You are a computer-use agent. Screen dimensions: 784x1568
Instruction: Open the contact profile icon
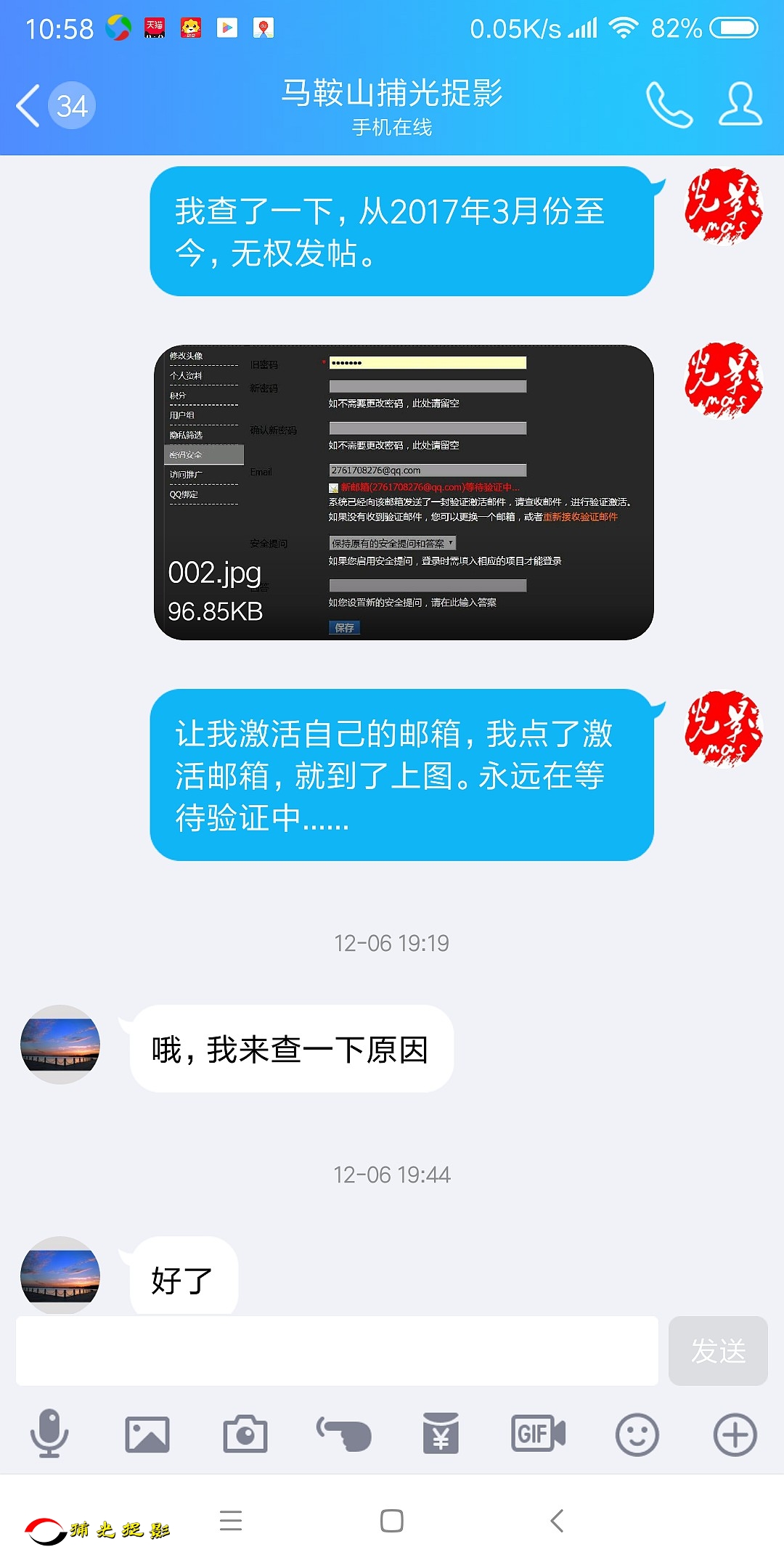(740, 105)
